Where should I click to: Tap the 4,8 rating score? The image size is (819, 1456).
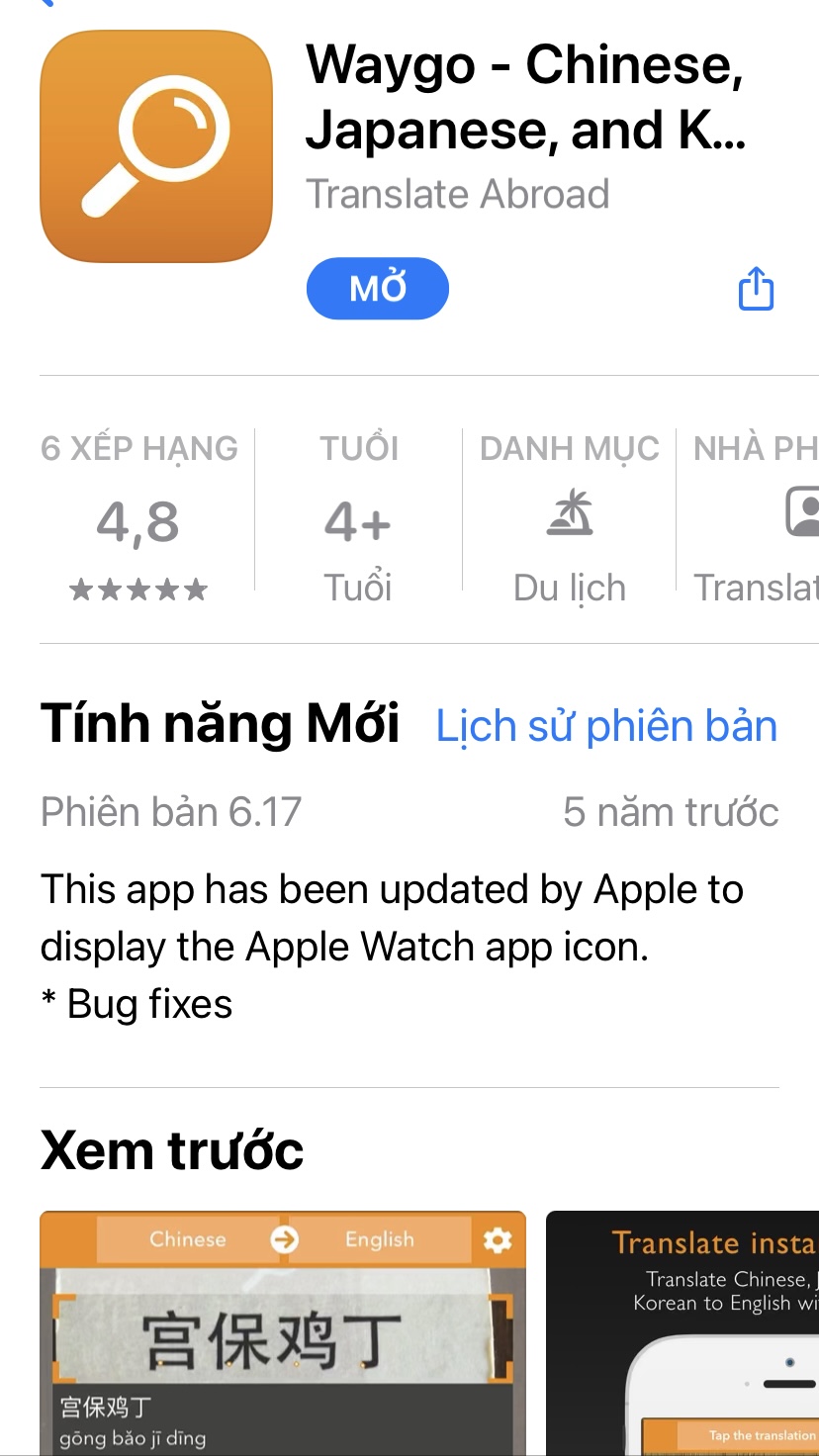tap(138, 521)
